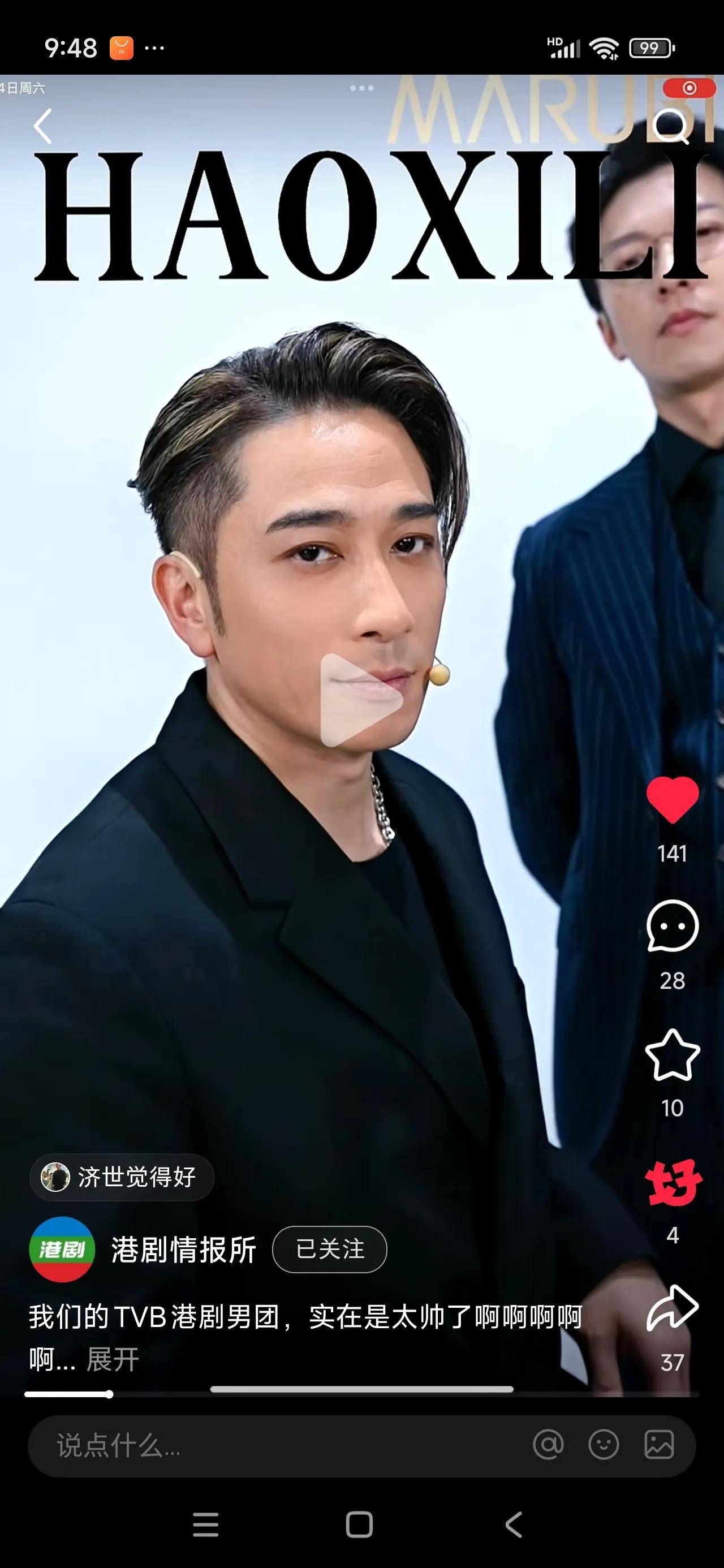
Task: Mention someone with the @ icon
Action: [x=548, y=1445]
